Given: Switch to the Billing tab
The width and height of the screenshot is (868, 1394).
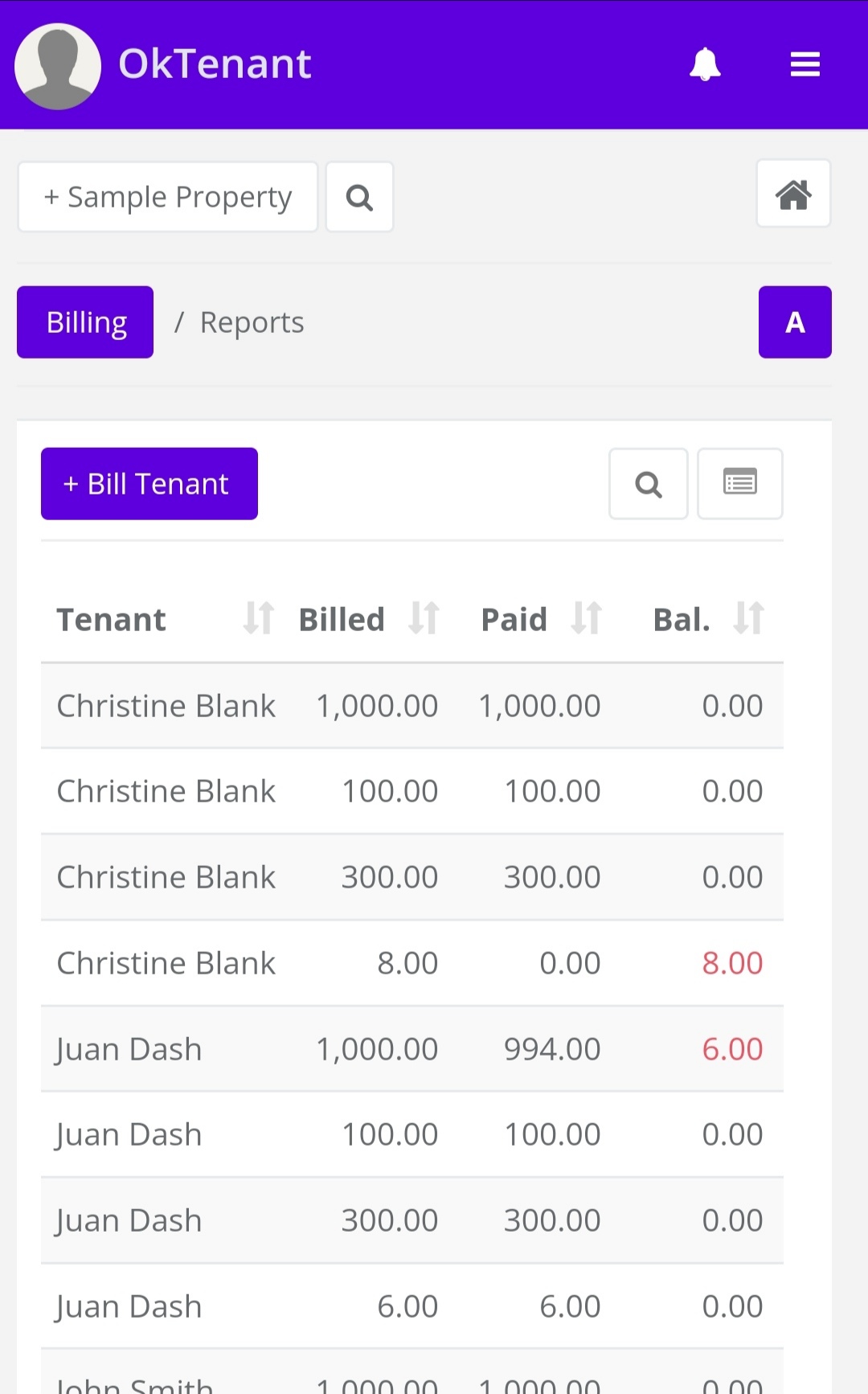Looking at the screenshot, I should pyautogui.click(x=84, y=322).
